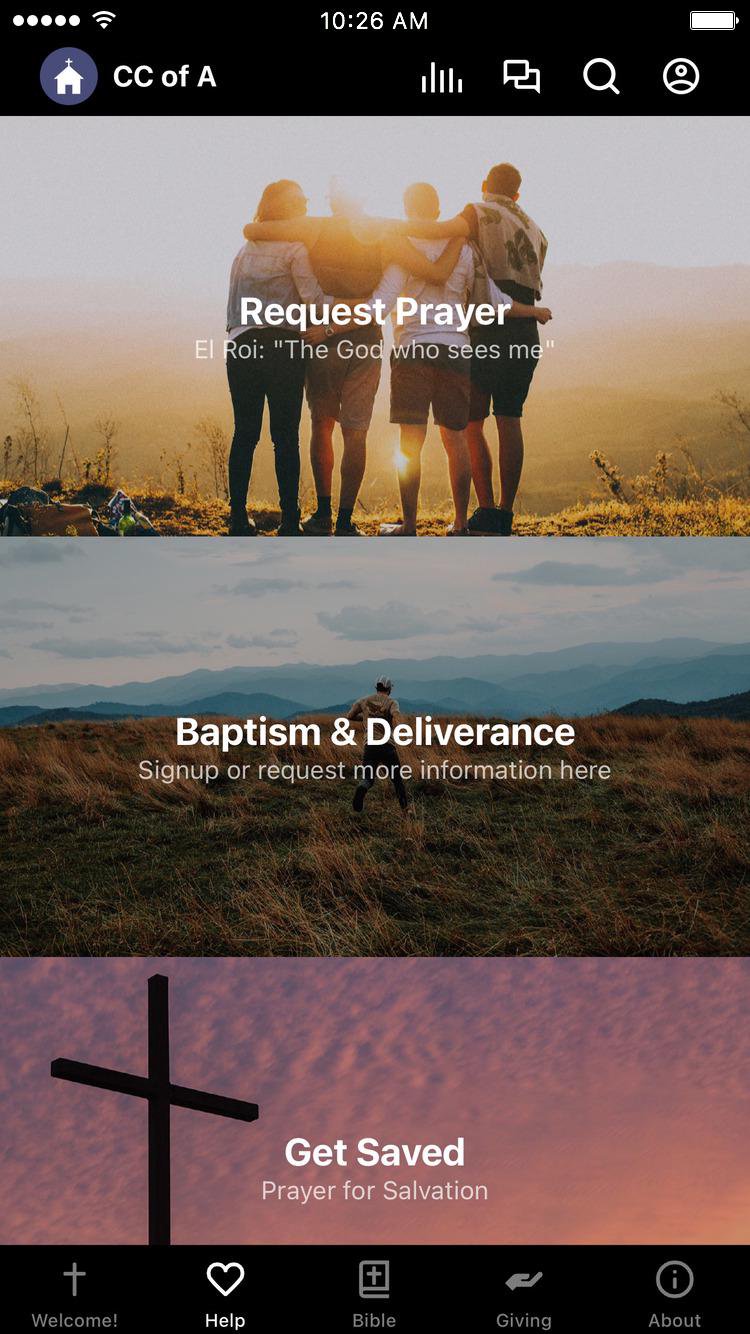Switch to the Welcome! tab

point(75,1292)
